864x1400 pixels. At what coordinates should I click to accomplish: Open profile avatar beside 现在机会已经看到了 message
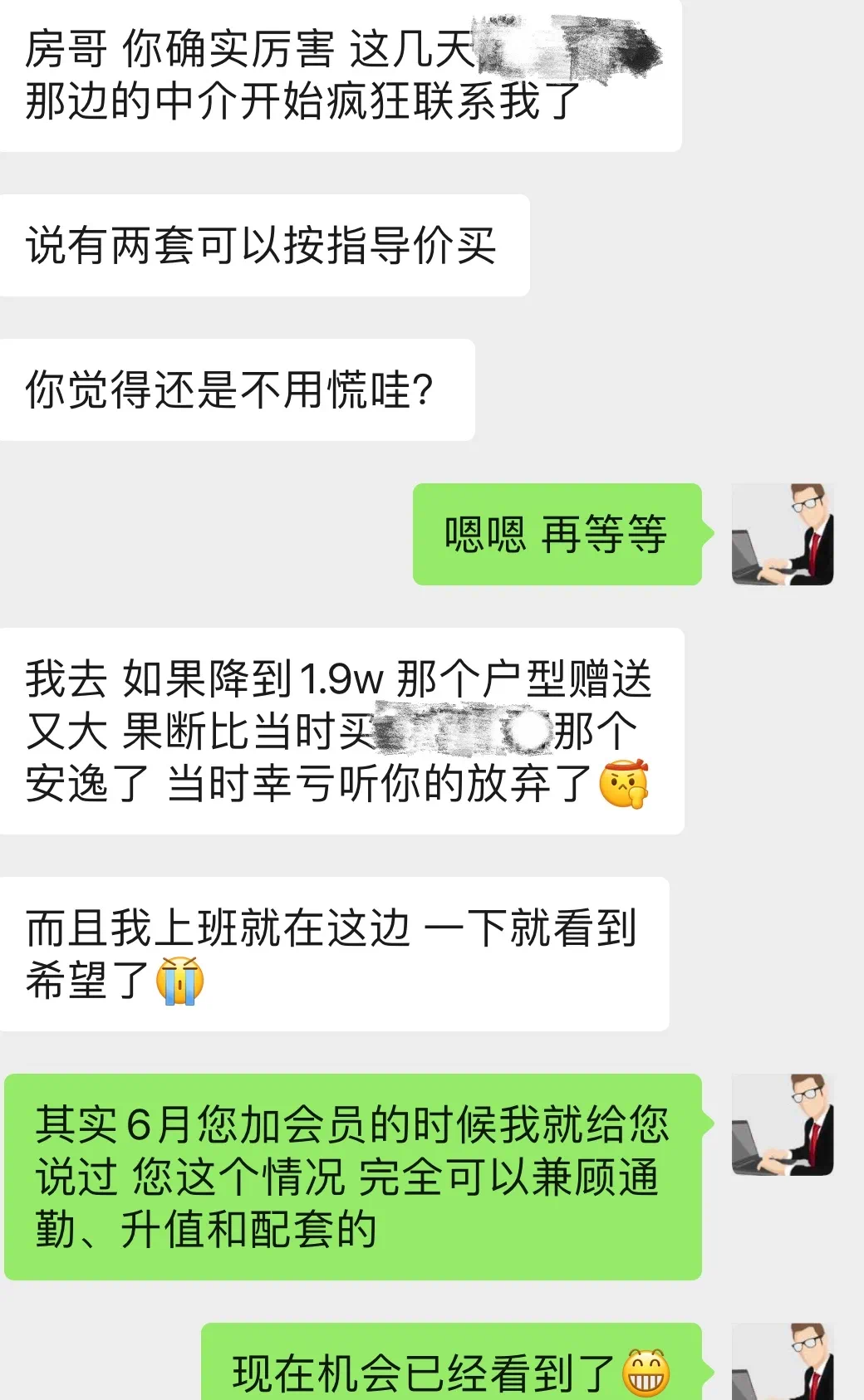(x=782, y=1363)
